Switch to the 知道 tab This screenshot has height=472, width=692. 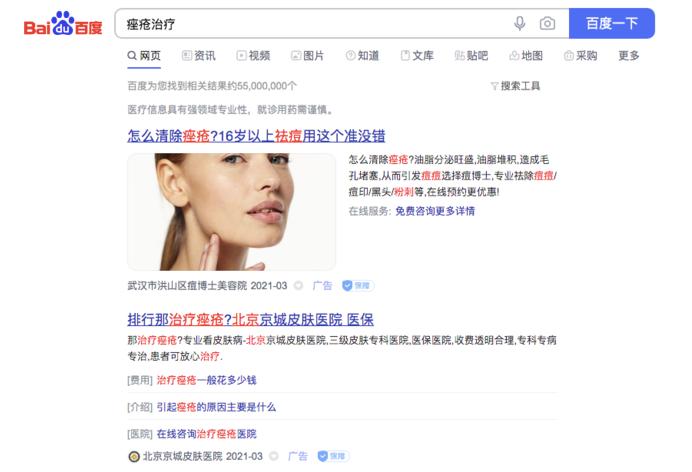click(362, 56)
